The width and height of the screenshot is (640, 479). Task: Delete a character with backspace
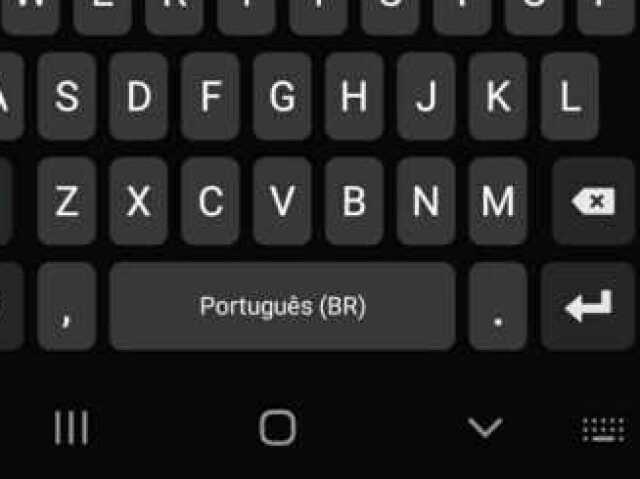point(594,202)
